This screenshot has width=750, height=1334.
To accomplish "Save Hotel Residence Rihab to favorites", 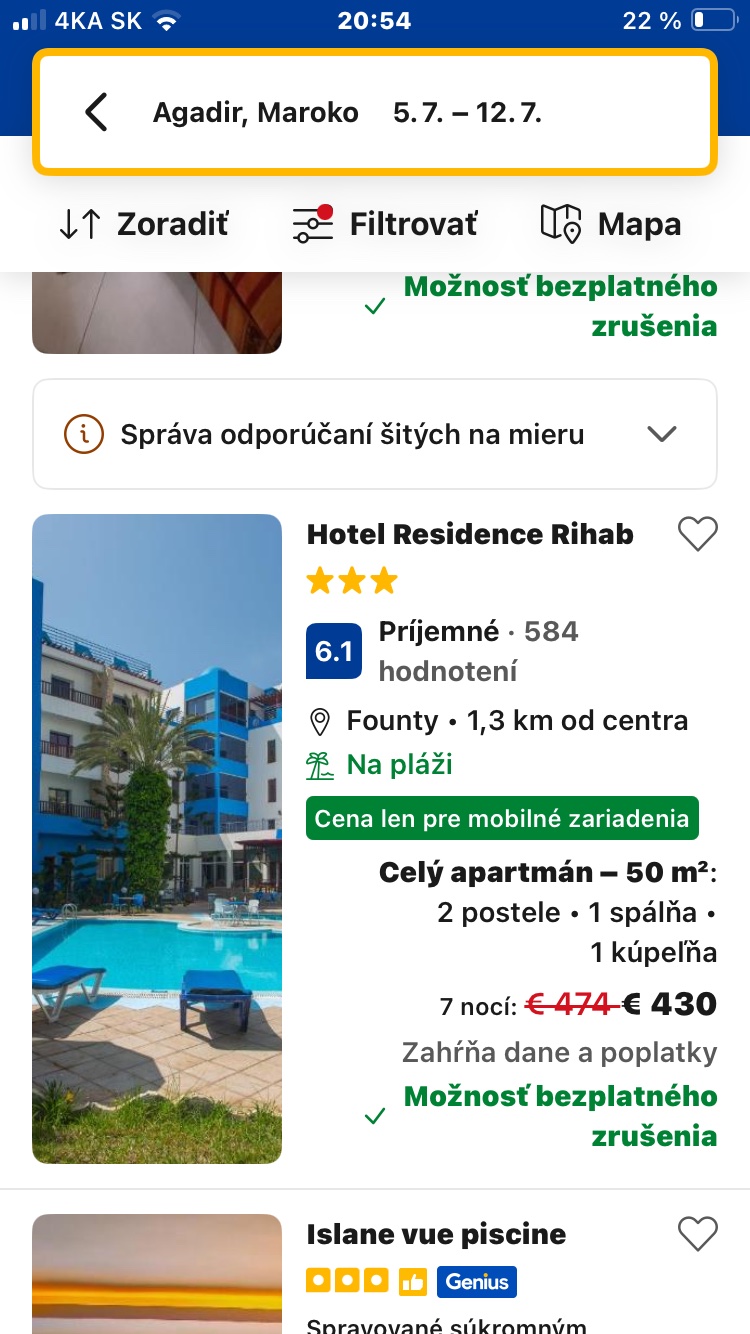I will click(697, 534).
